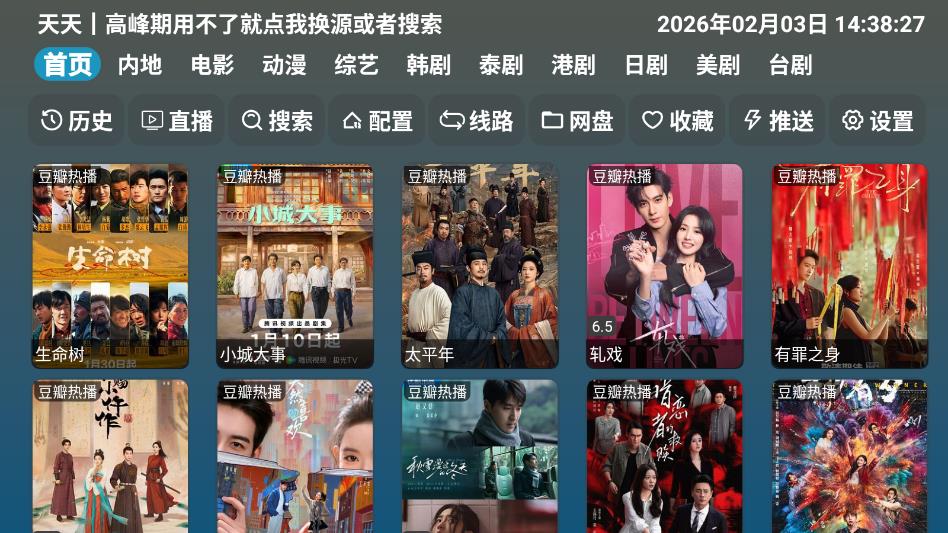Open the 历史 watch history
This screenshot has height=533, width=948.
(77, 121)
